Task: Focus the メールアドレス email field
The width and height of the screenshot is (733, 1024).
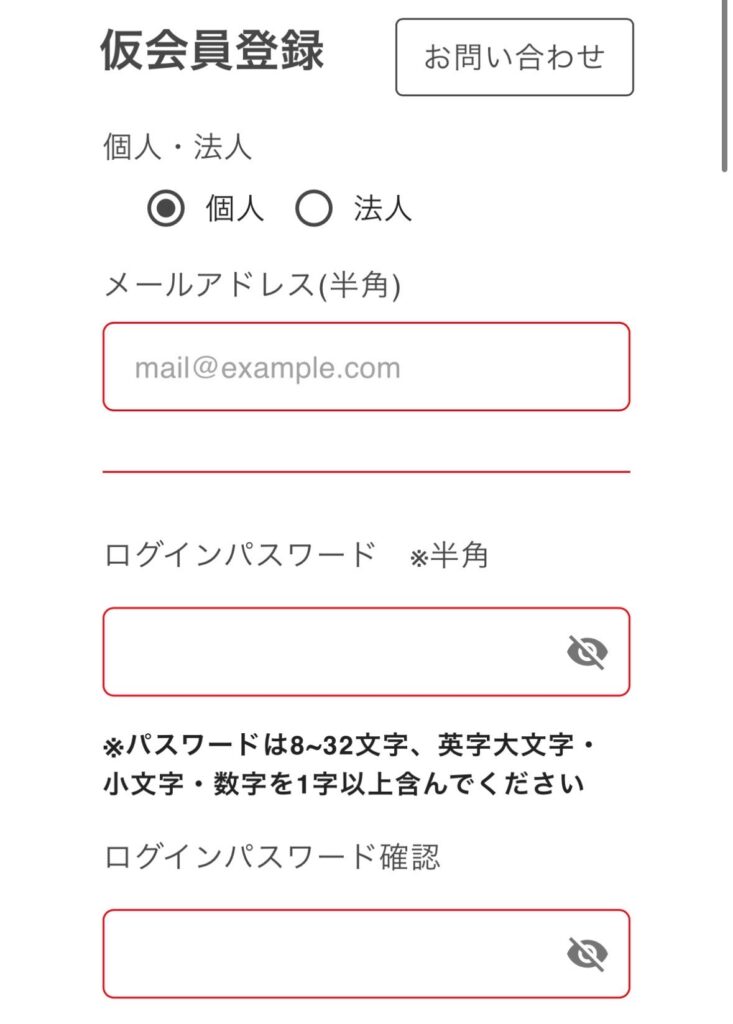Action: (x=366, y=367)
